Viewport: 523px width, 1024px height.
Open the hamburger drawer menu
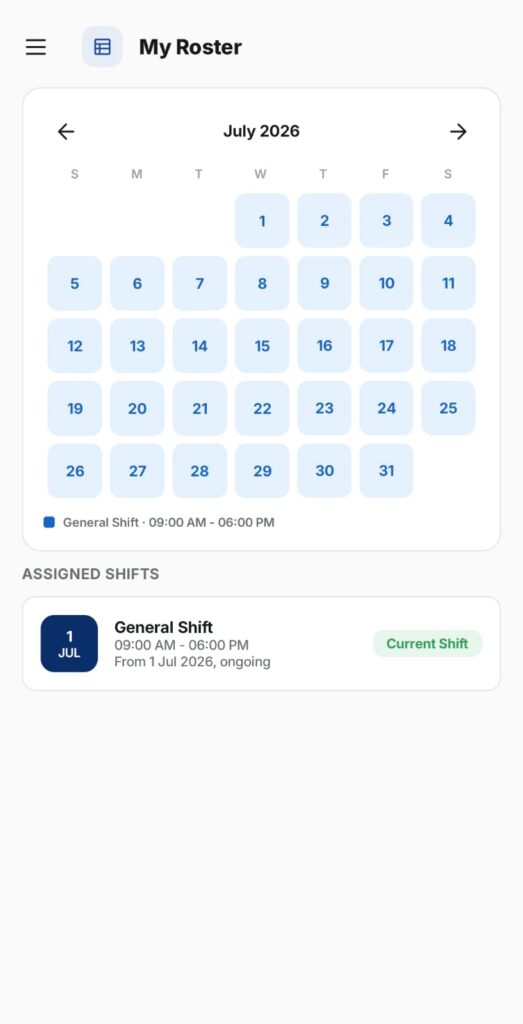pos(36,47)
